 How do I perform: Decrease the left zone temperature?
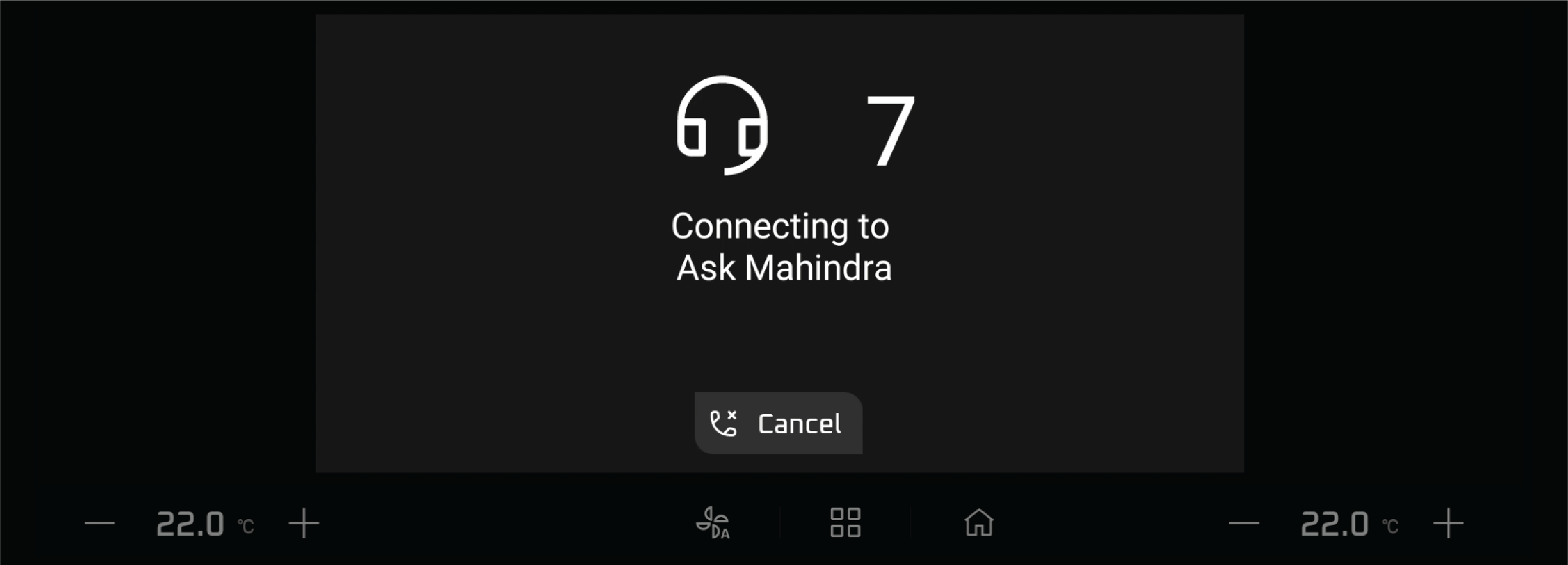[100, 523]
